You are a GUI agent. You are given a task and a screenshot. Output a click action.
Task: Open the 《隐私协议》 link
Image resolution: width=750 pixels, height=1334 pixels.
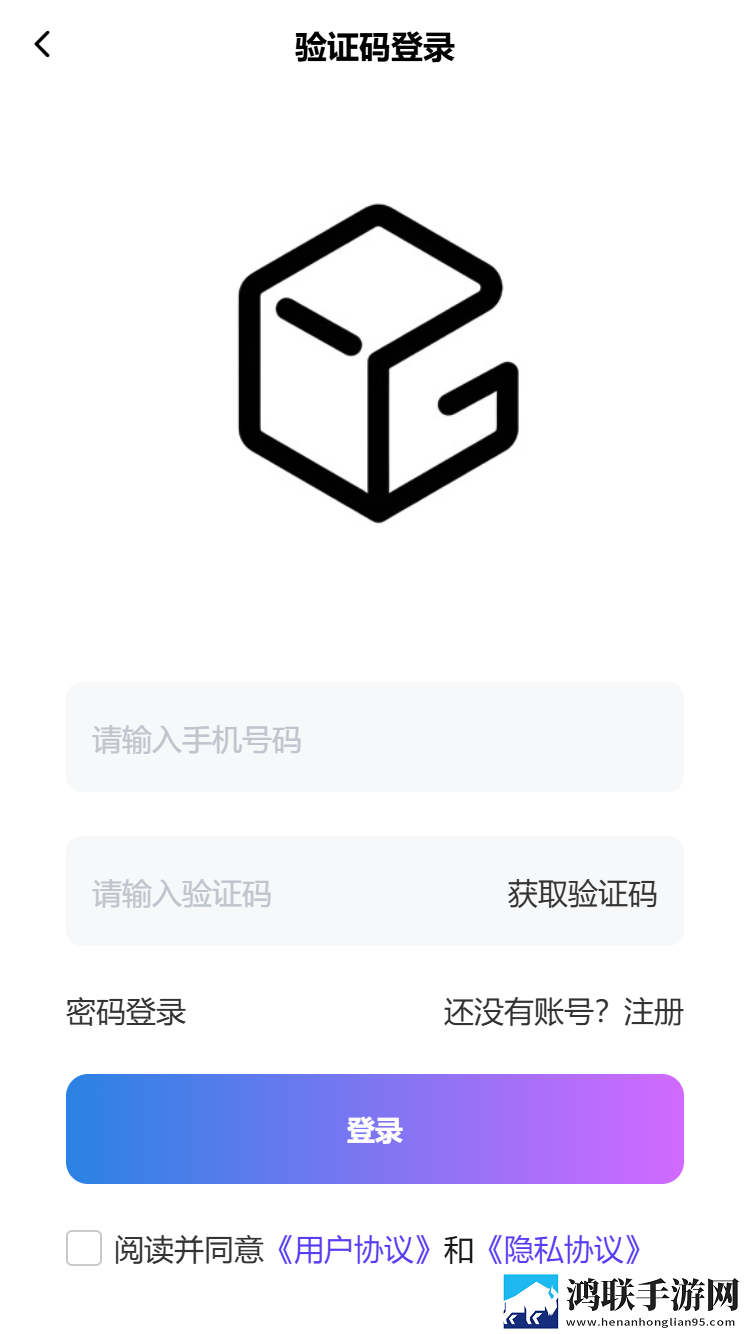564,1249
